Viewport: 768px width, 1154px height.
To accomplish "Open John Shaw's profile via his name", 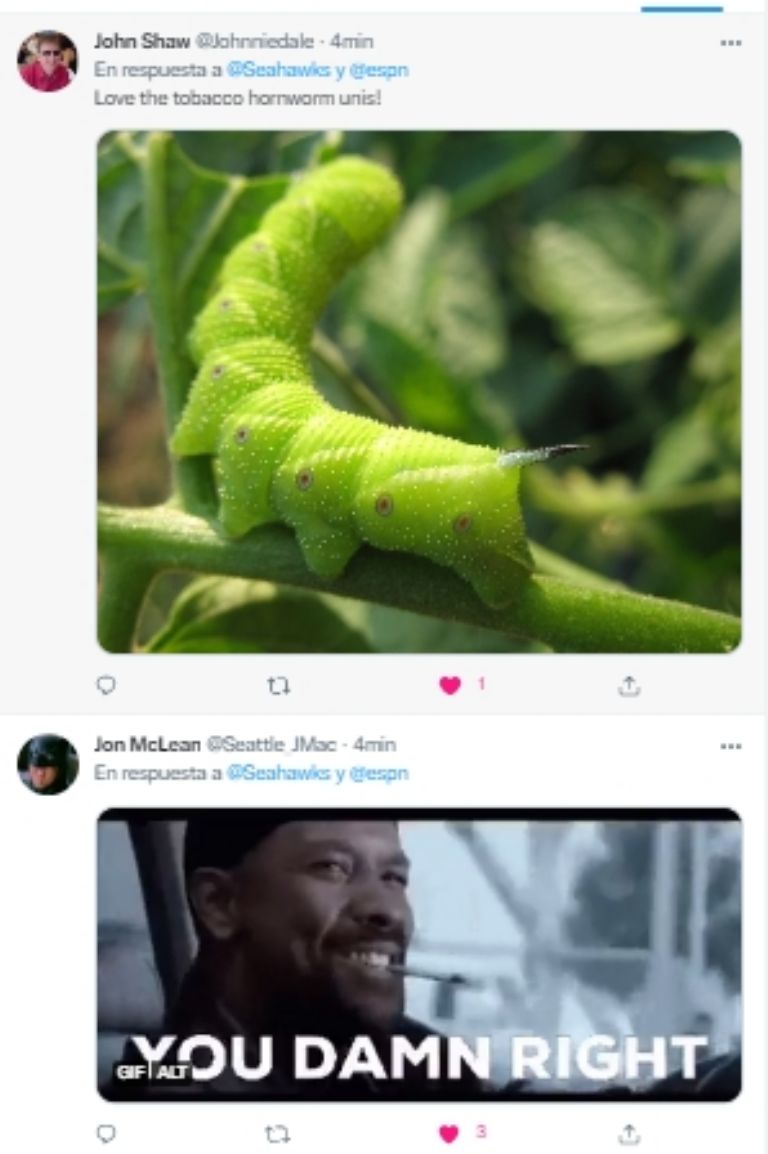I will click(141, 42).
